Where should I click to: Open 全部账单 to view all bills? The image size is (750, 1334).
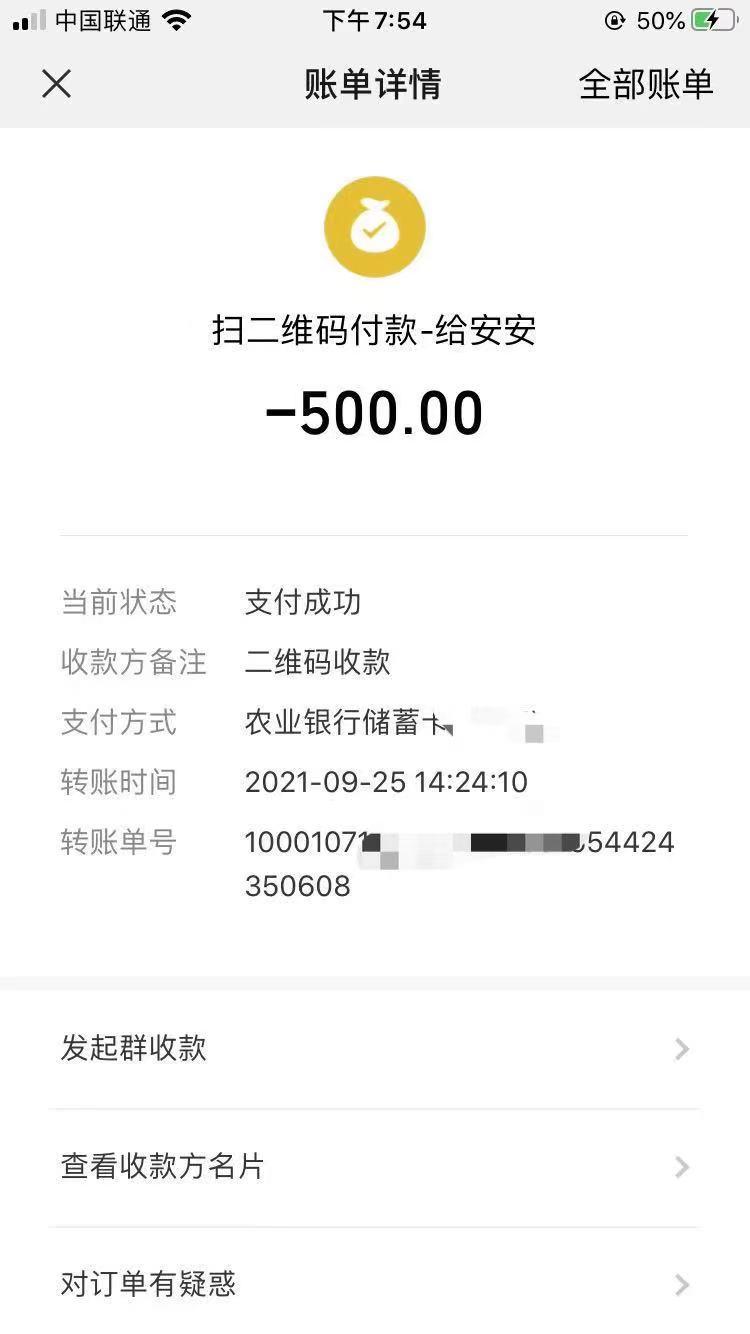coord(645,84)
